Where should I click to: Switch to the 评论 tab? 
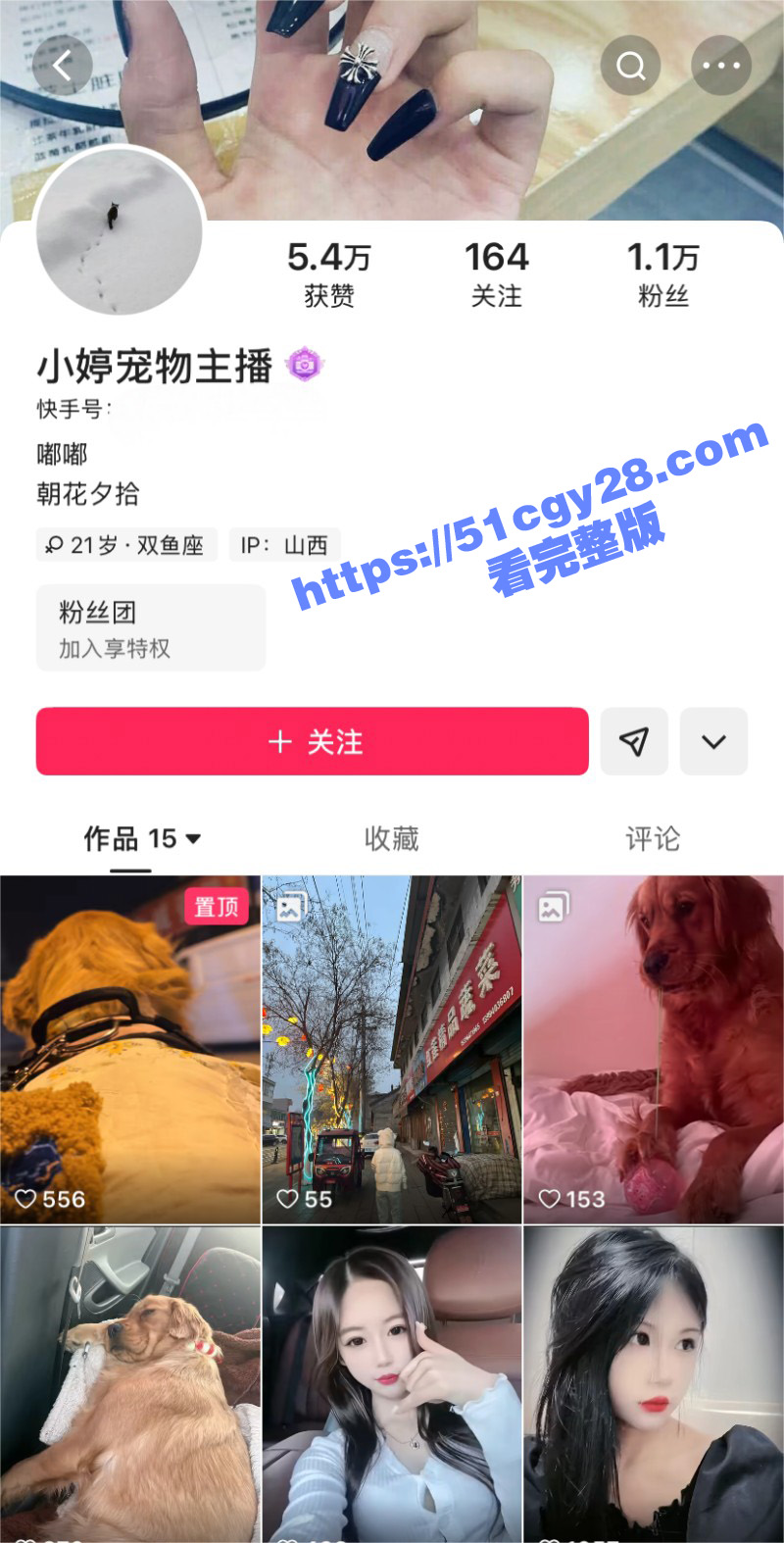[652, 839]
